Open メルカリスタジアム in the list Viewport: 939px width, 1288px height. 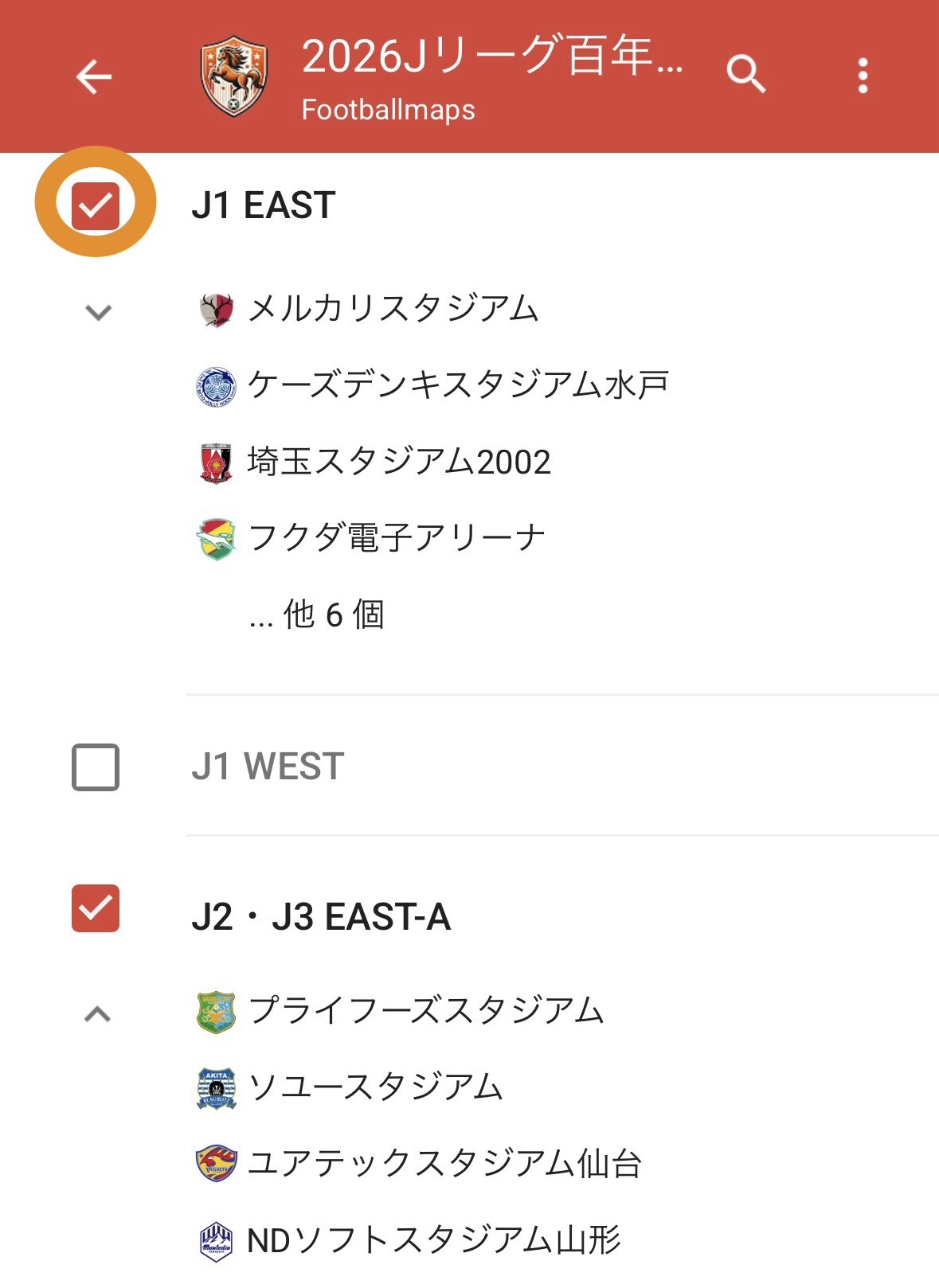tap(393, 309)
